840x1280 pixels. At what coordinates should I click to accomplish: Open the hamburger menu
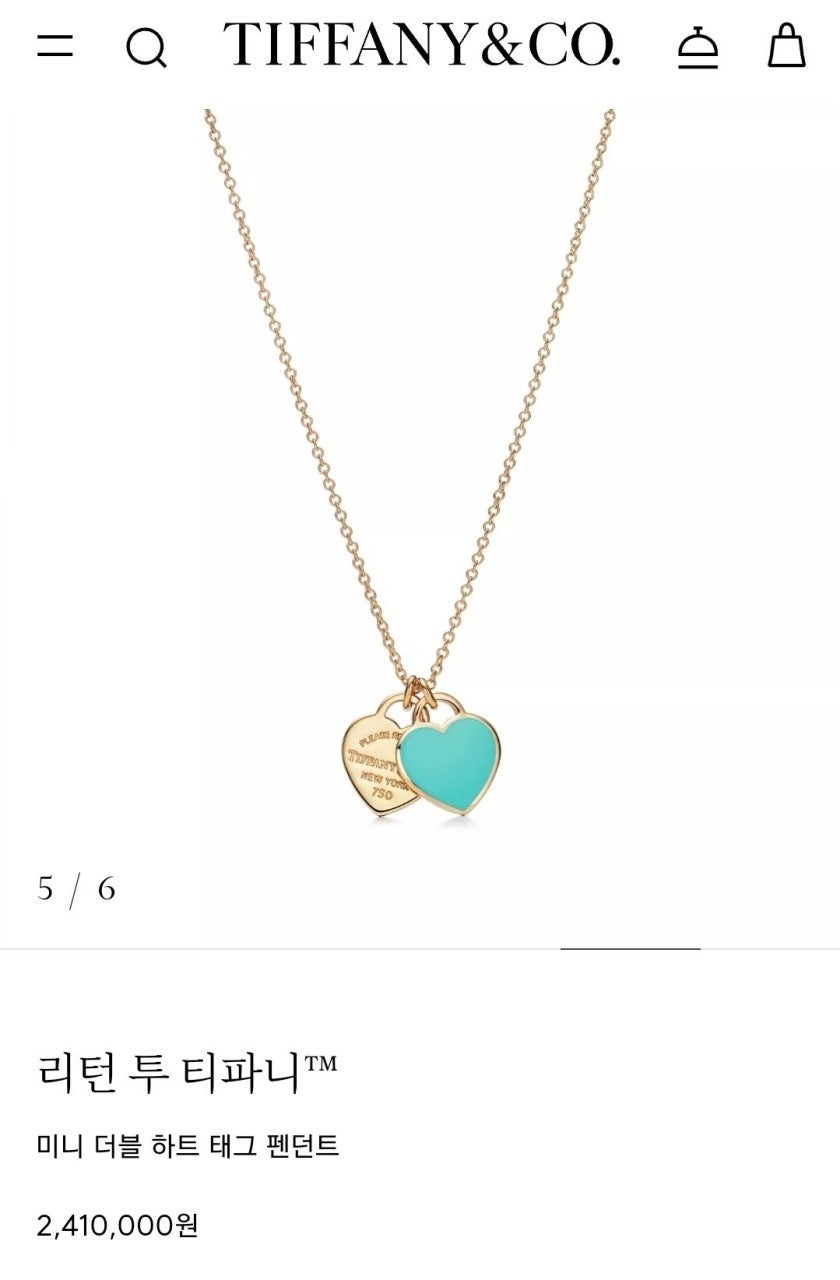(x=55, y=45)
